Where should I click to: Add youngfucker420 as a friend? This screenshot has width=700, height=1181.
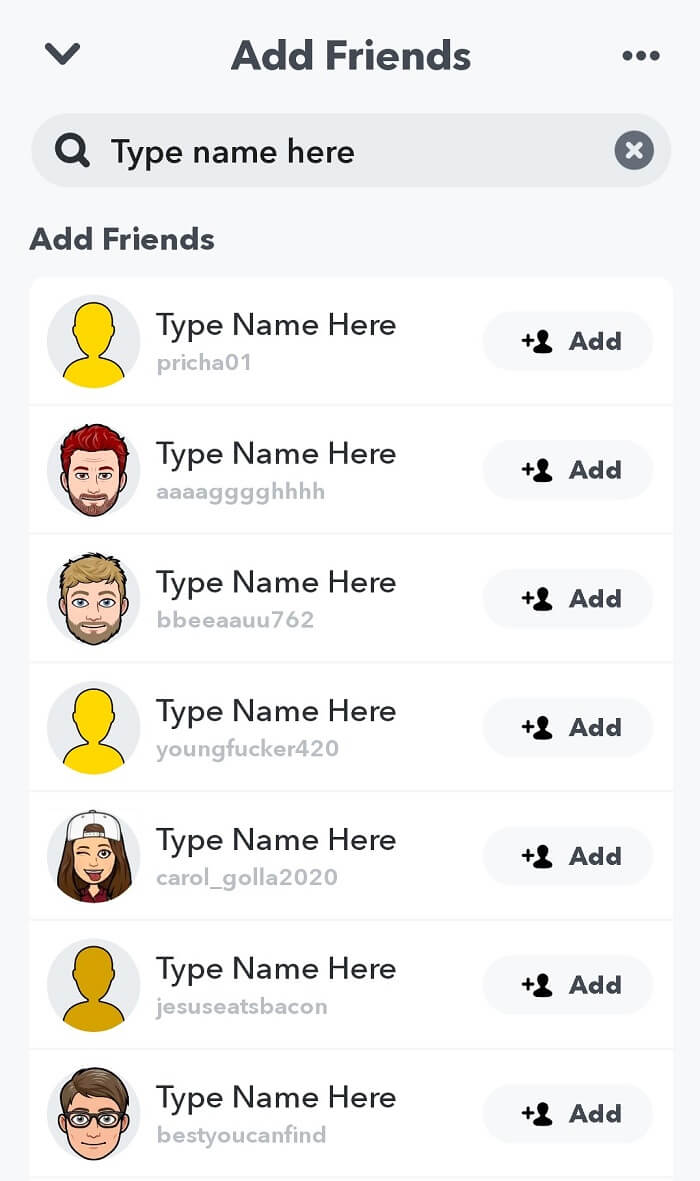568,727
